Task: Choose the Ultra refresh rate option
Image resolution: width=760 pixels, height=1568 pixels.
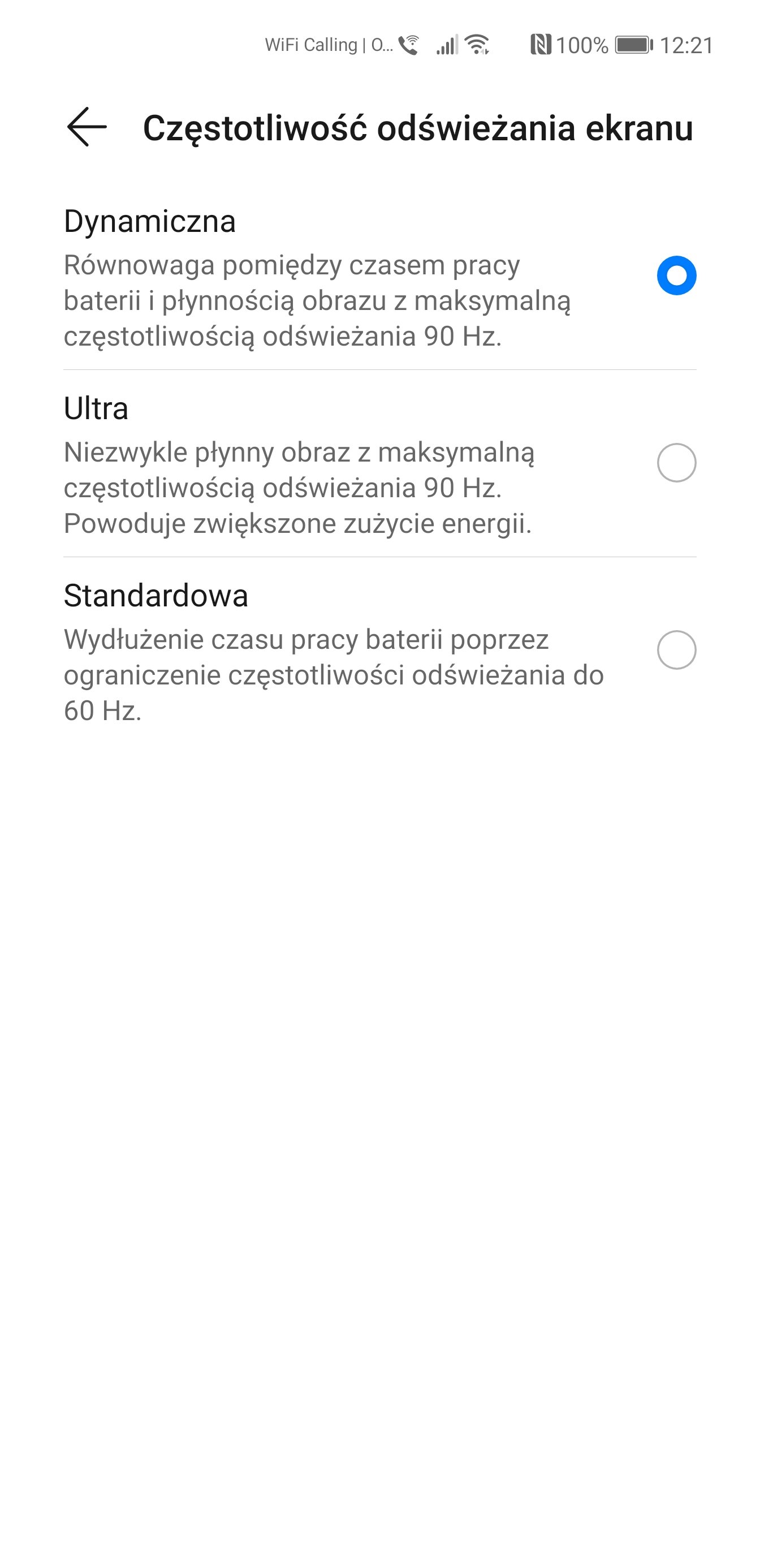Action: pyautogui.click(x=379, y=464)
